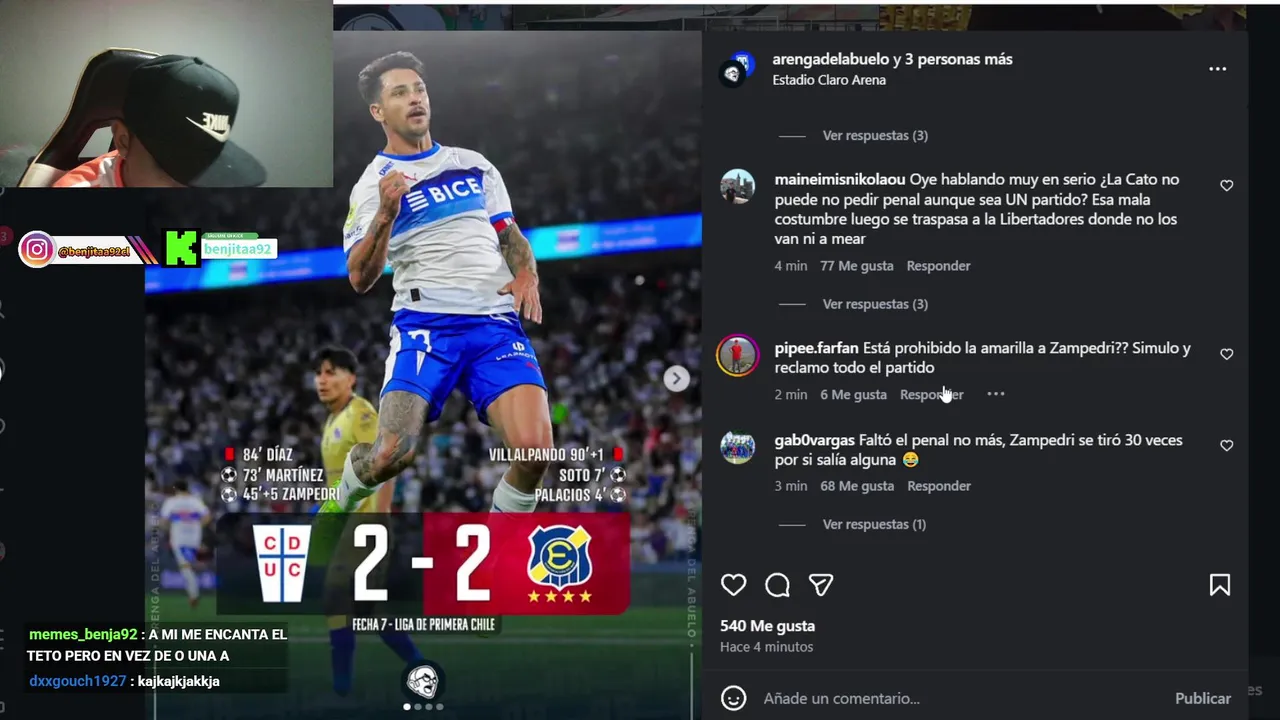Tap Publicar to post comment
The image size is (1280, 720).
point(1202,698)
